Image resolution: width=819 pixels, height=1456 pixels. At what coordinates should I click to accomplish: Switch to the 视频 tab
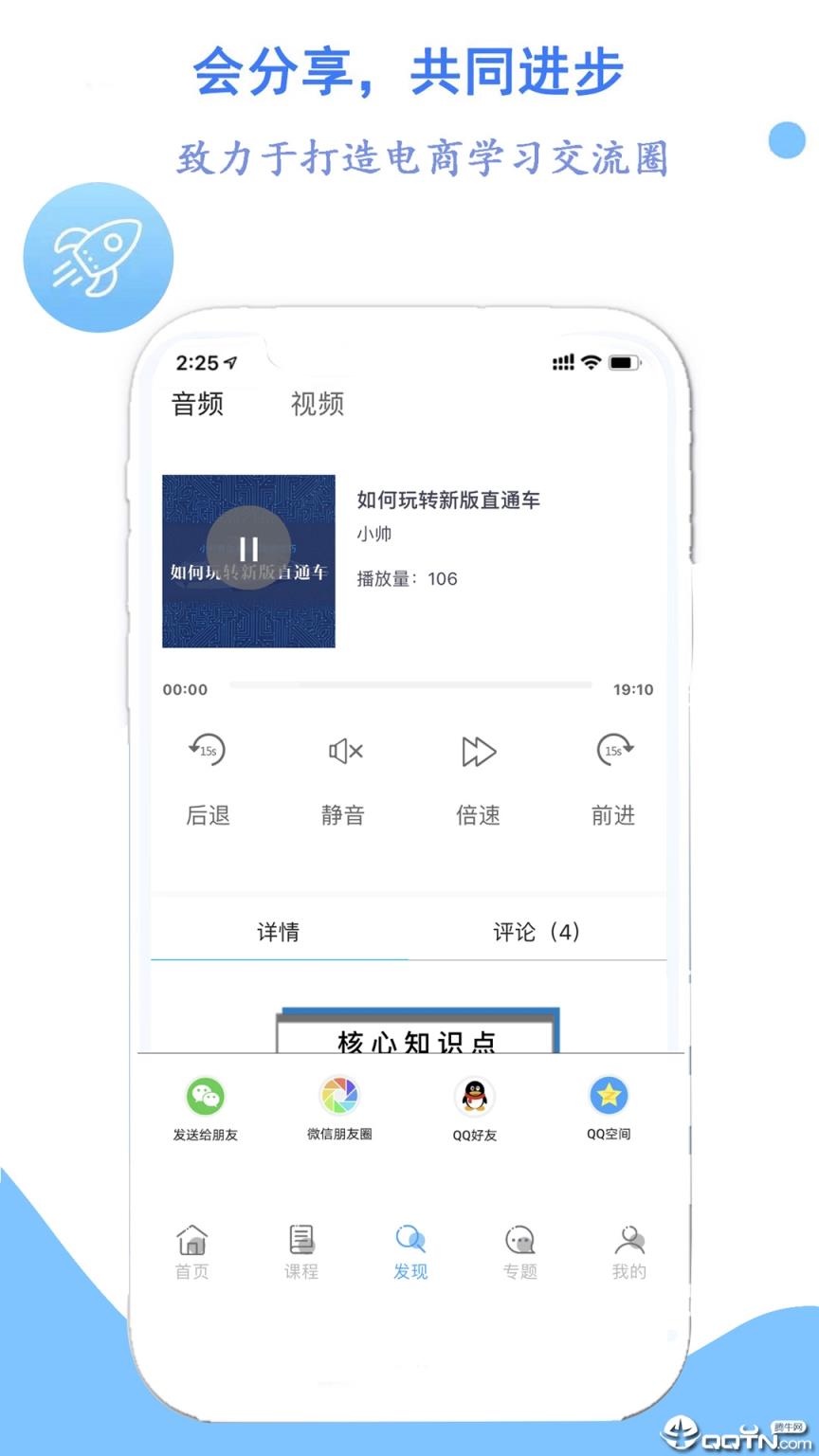317,405
